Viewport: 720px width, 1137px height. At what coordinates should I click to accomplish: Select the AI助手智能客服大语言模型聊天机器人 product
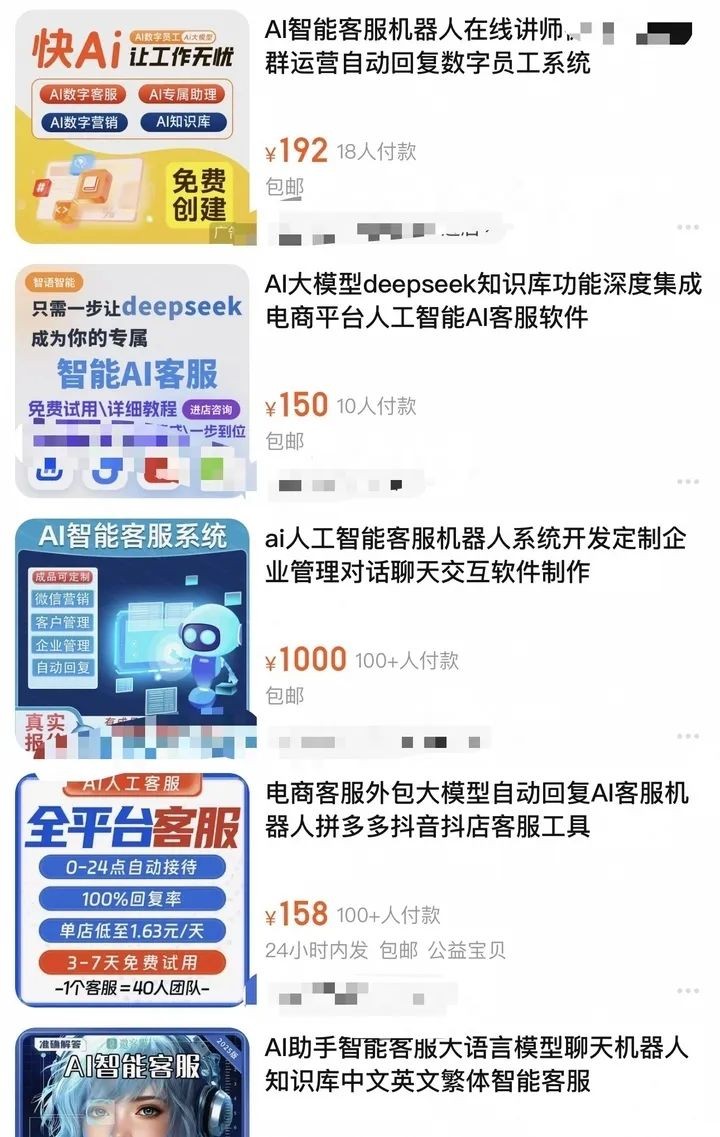[x=476, y=1064]
